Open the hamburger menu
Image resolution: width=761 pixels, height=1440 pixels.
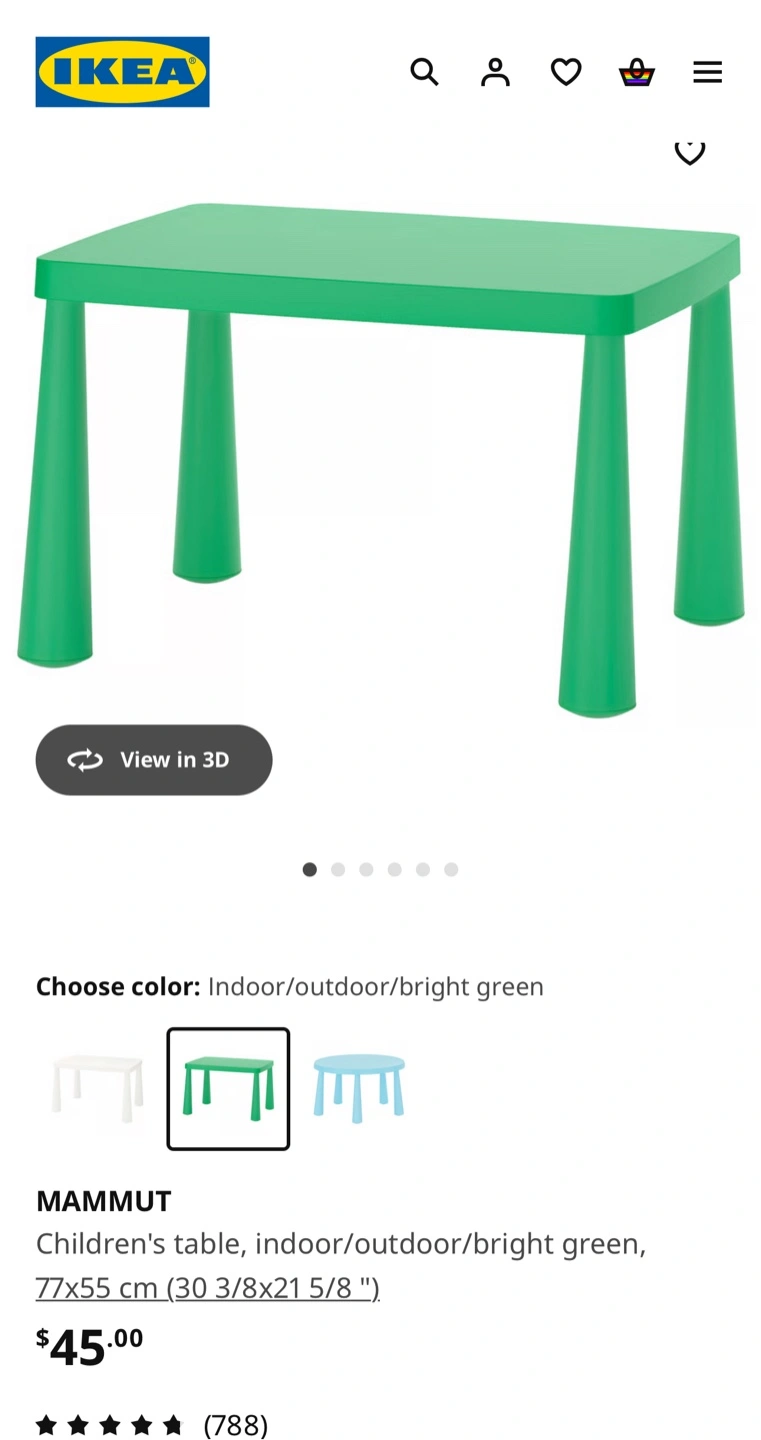pos(707,72)
